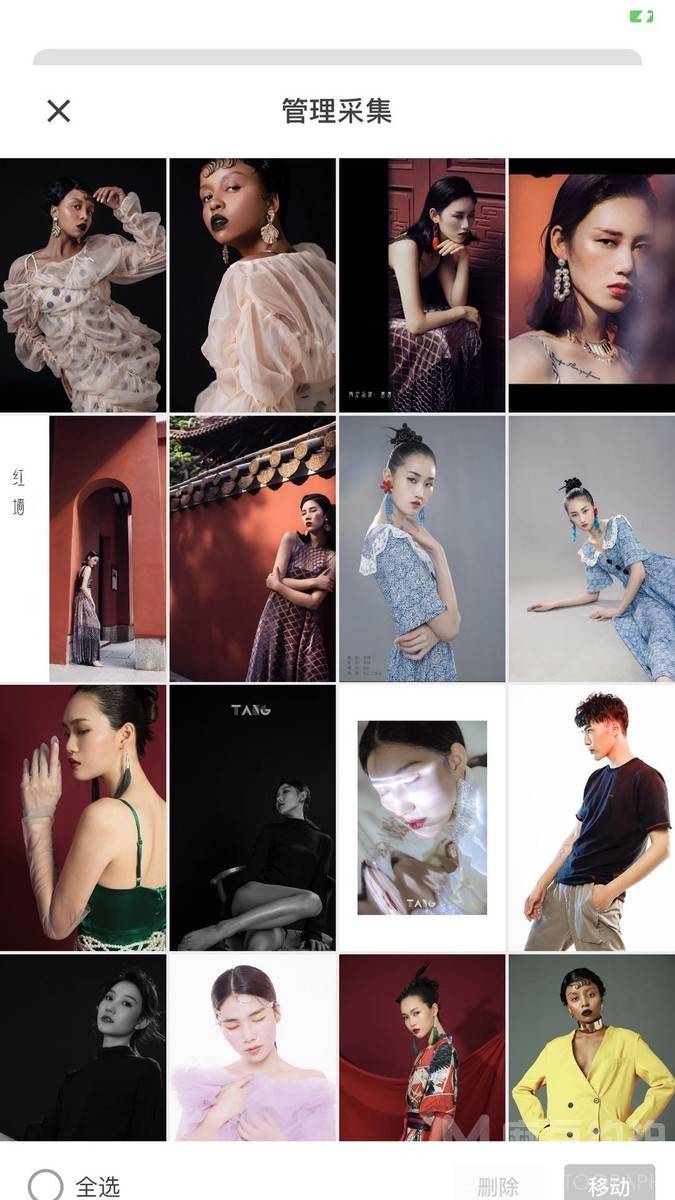
Task: Select the close-up with dark lipstick
Action: pyautogui.click(x=252, y=285)
